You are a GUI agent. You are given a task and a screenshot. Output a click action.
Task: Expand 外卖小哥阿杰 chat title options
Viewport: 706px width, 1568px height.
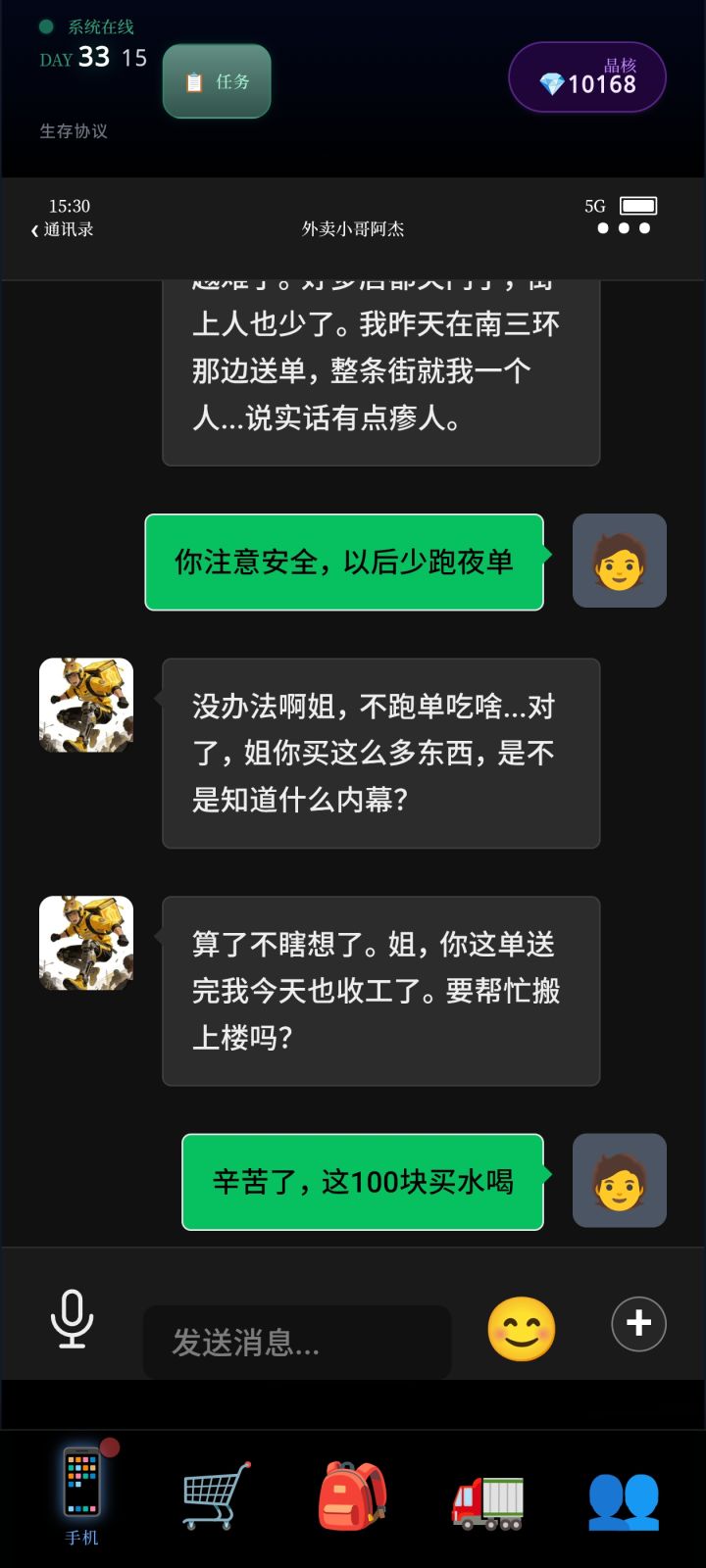pos(355,229)
